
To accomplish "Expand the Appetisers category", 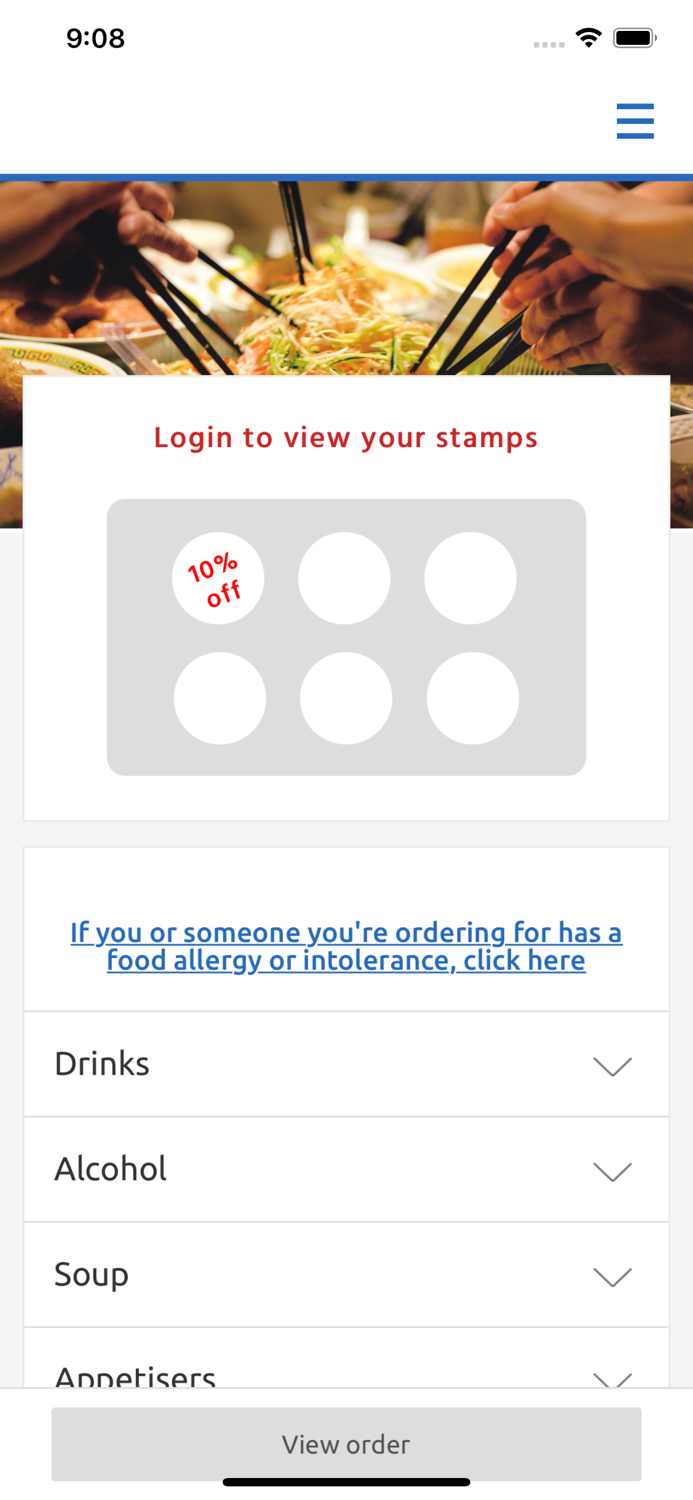I will tap(346, 1372).
